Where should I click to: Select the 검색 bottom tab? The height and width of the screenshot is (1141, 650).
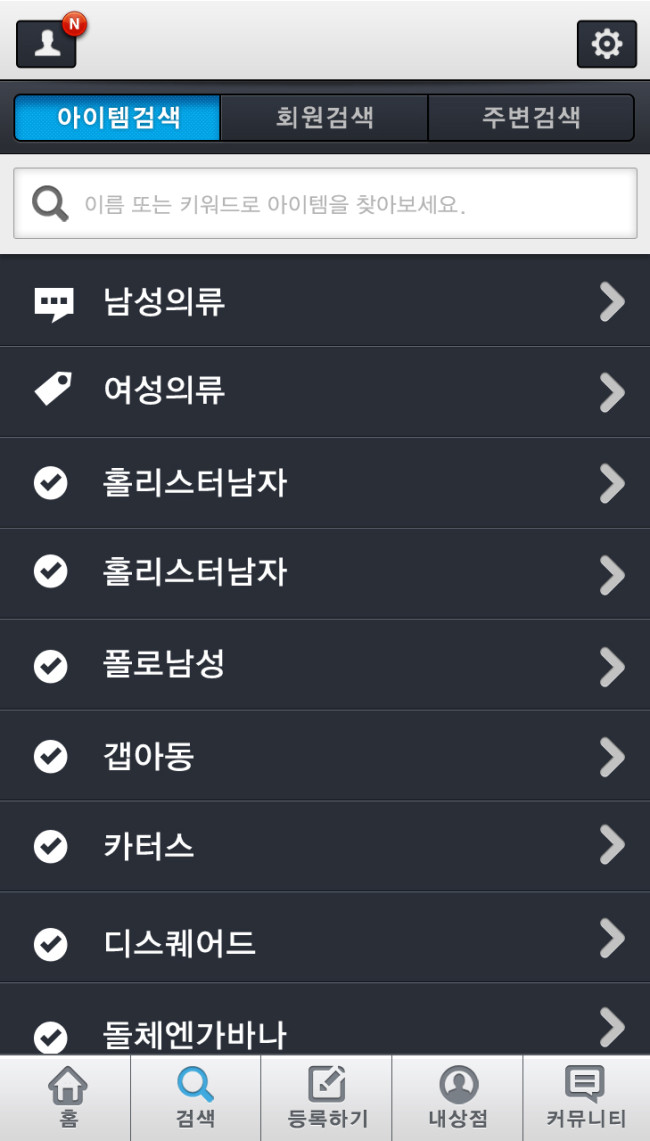click(x=195, y=1098)
